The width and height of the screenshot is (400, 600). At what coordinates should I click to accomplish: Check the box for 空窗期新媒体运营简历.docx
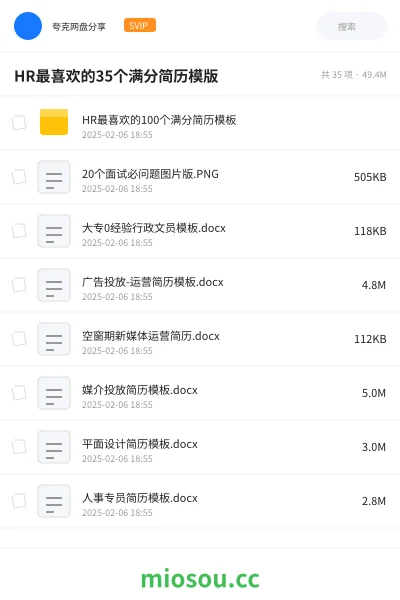click(x=19, y=339)
